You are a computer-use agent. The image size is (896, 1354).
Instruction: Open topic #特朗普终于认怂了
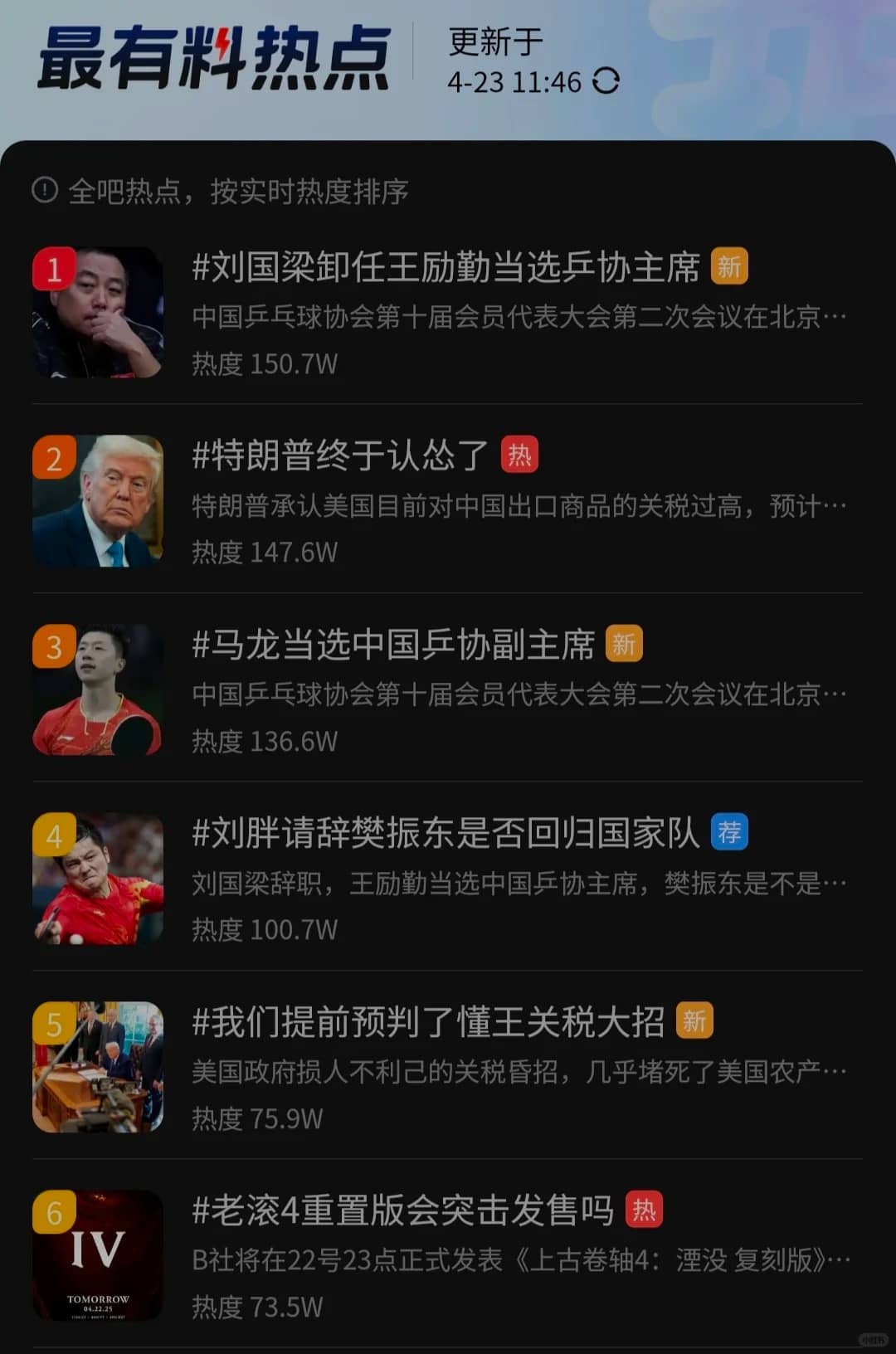click(340, 456)
